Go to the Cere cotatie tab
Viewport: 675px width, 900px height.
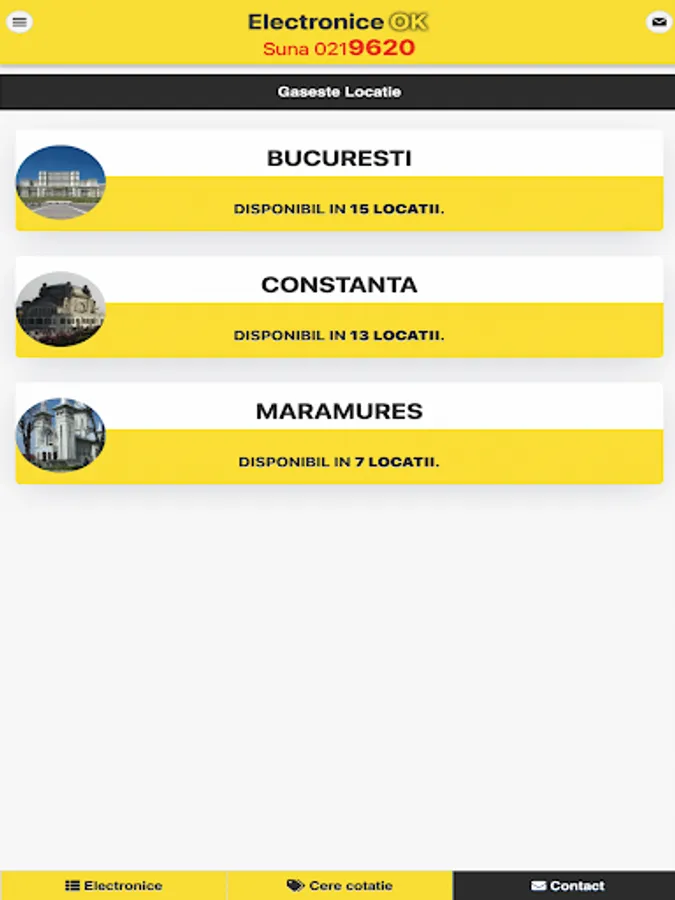click(339, 885)
